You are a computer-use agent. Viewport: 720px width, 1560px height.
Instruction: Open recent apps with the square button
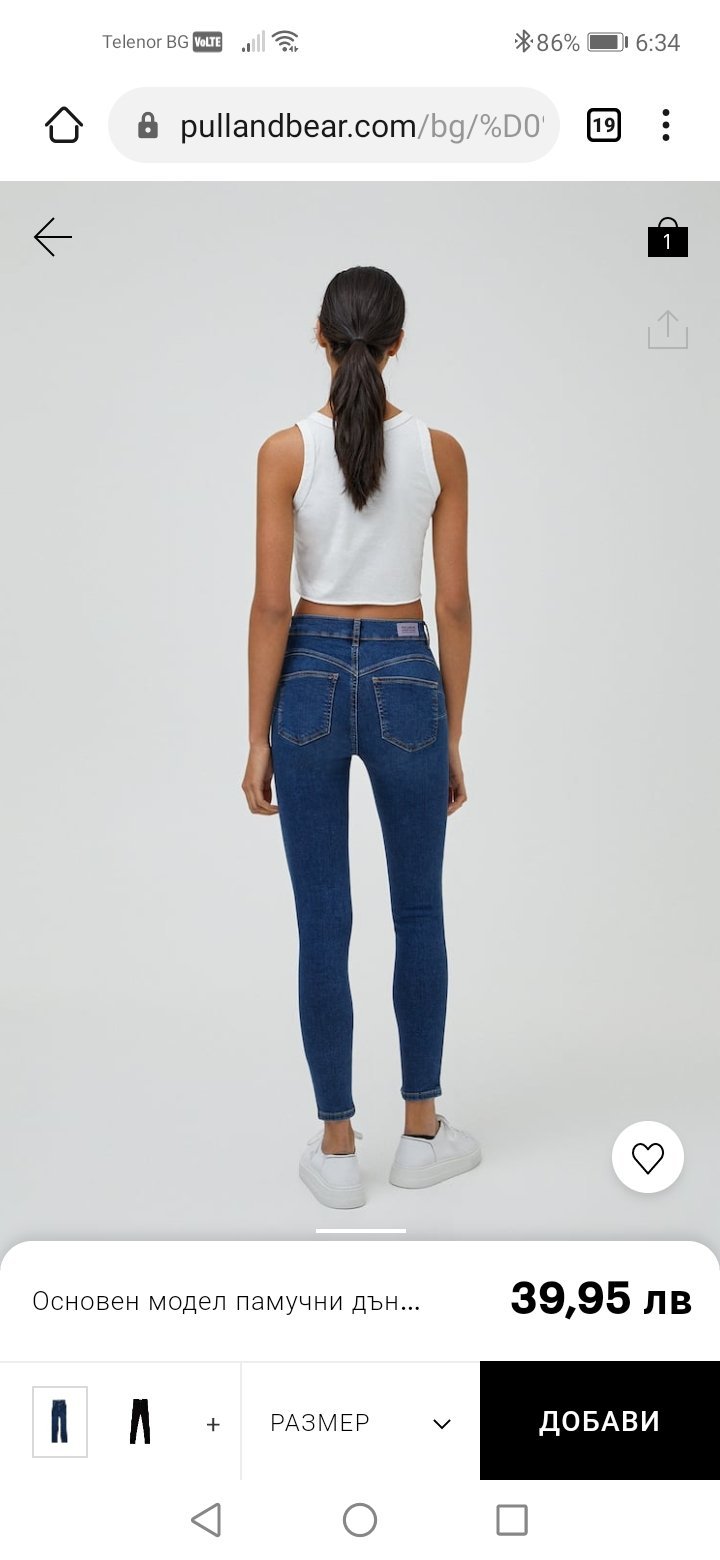[512, 1520]
